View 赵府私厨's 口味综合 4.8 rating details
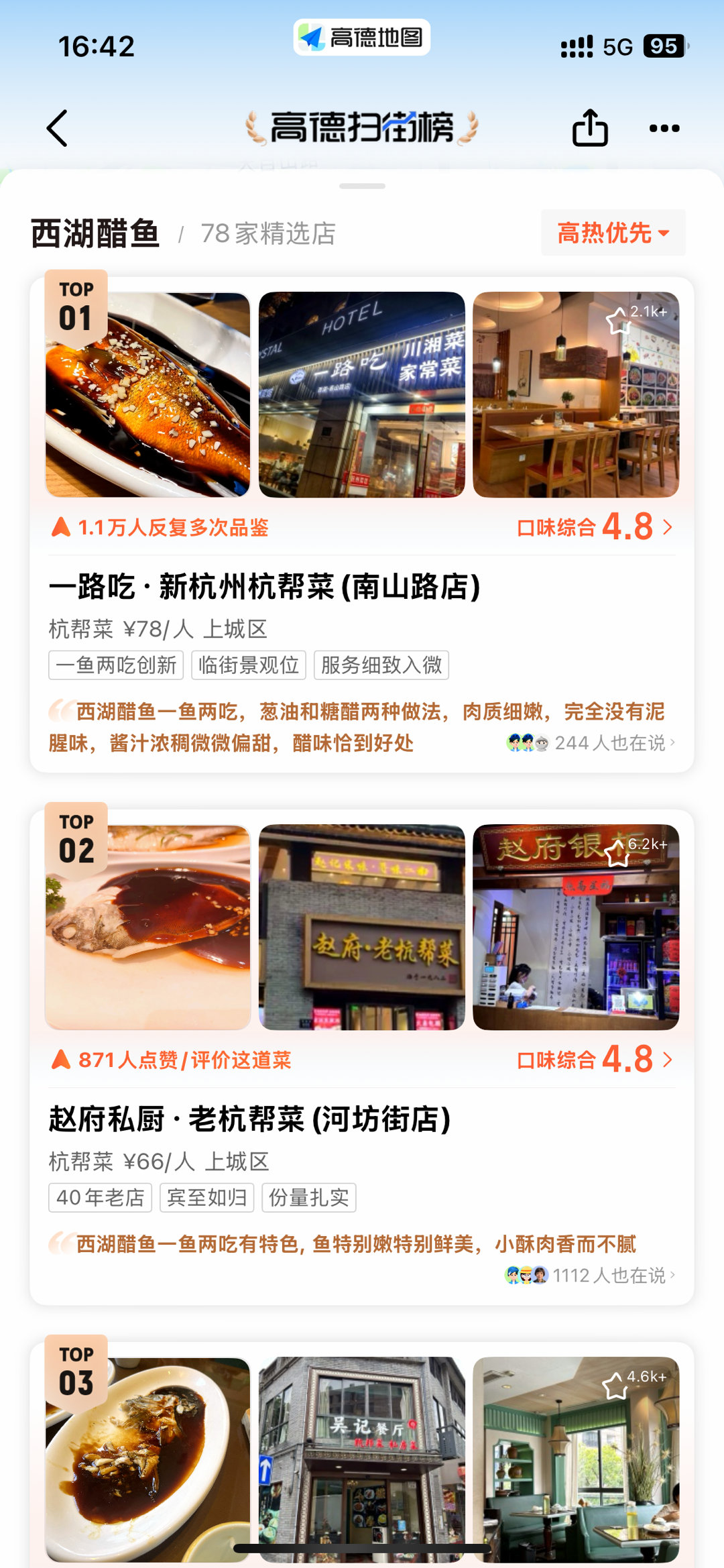724x1568 pixels. (x=594, y=1060)
